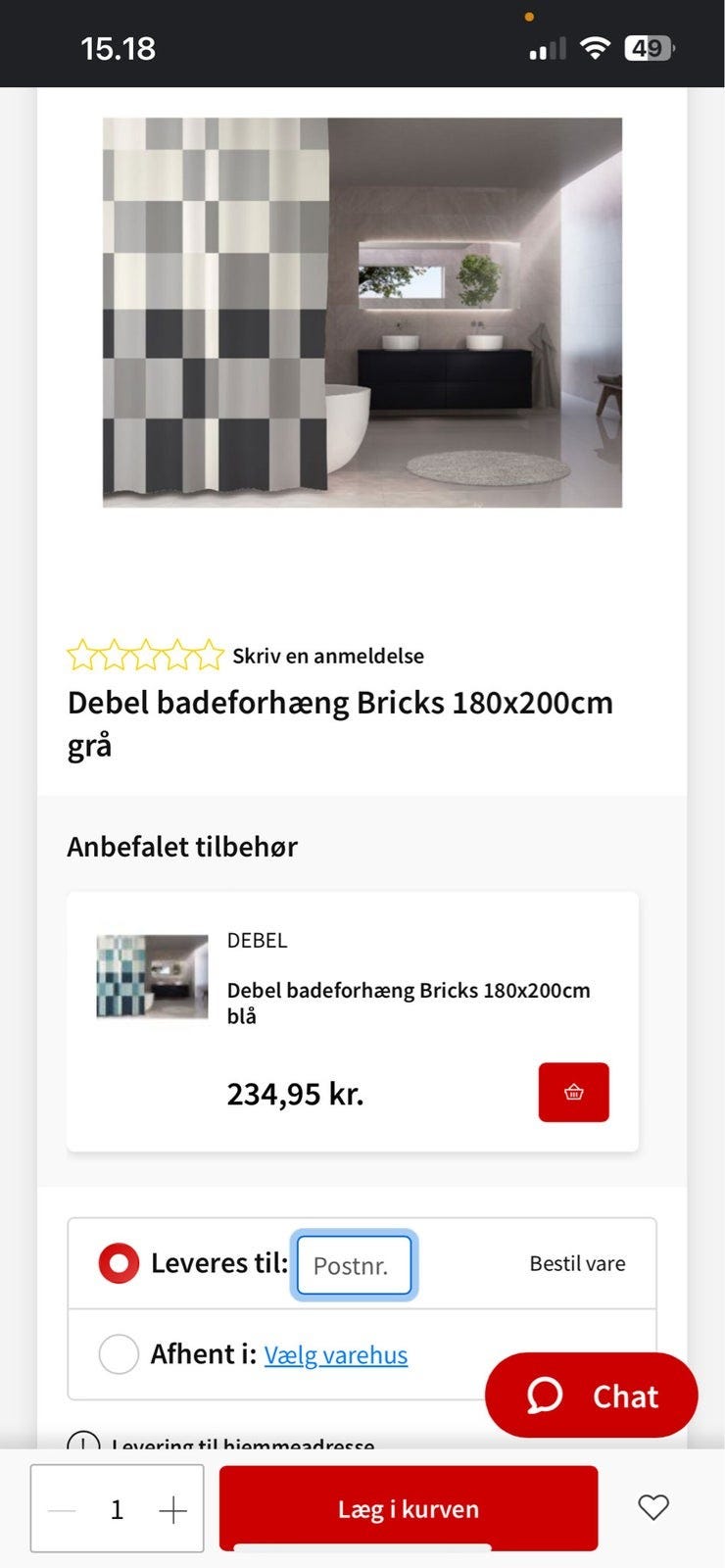Save the product with the heart icon

653,1507
